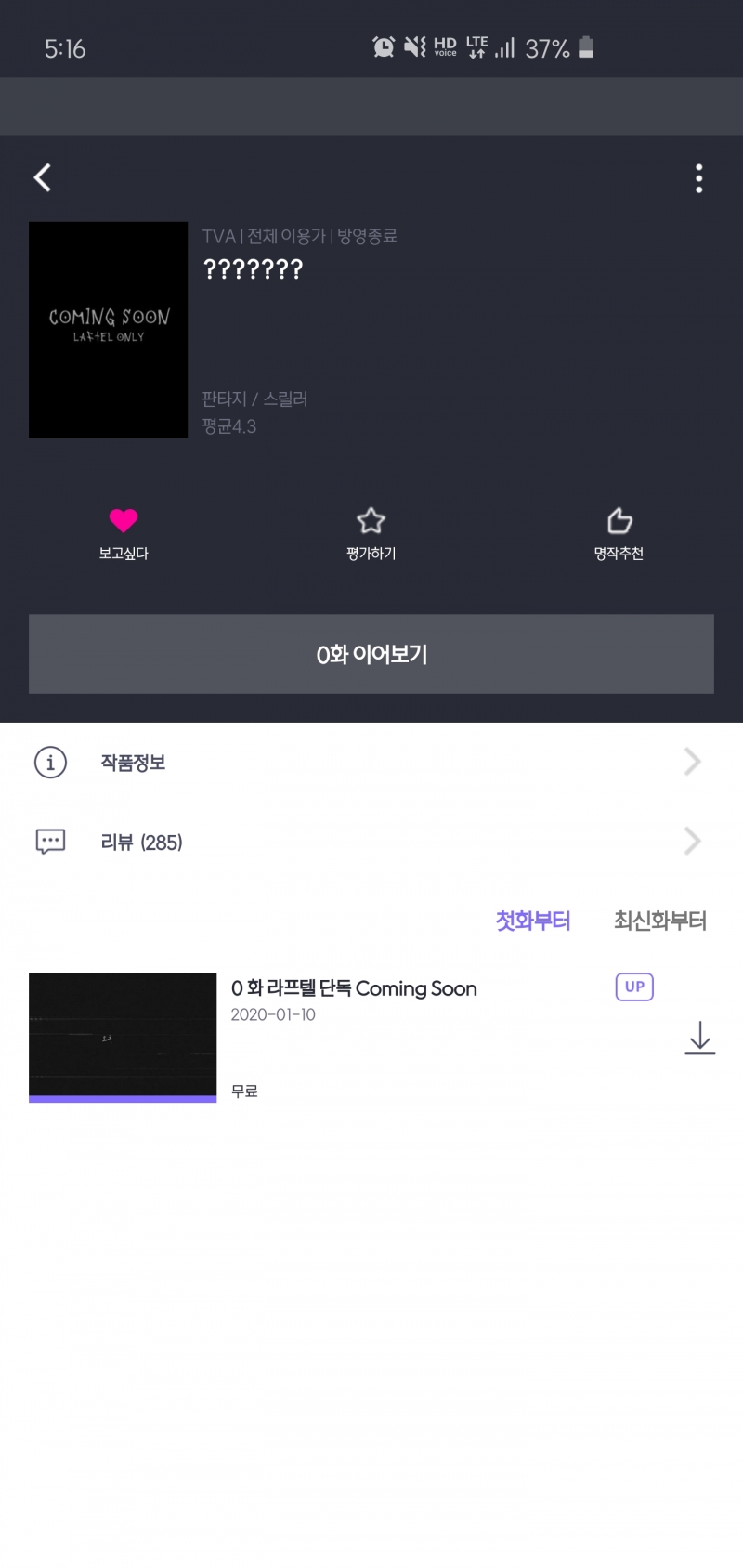
Task: Go back using the top-left arrow
Action: click(x=43, y=177)
